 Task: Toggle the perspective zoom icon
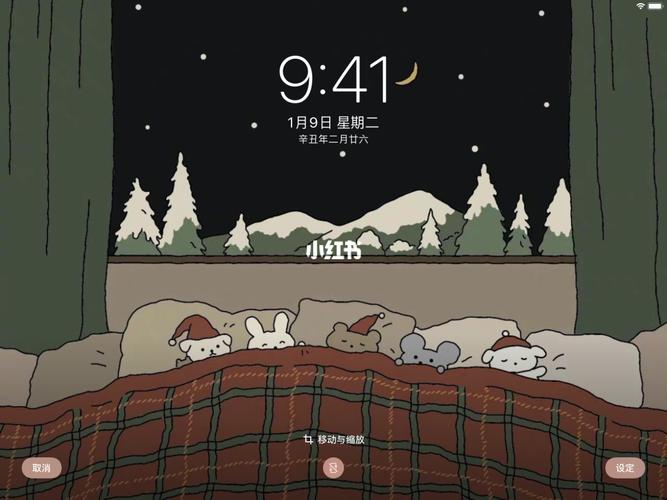(334, 467)
